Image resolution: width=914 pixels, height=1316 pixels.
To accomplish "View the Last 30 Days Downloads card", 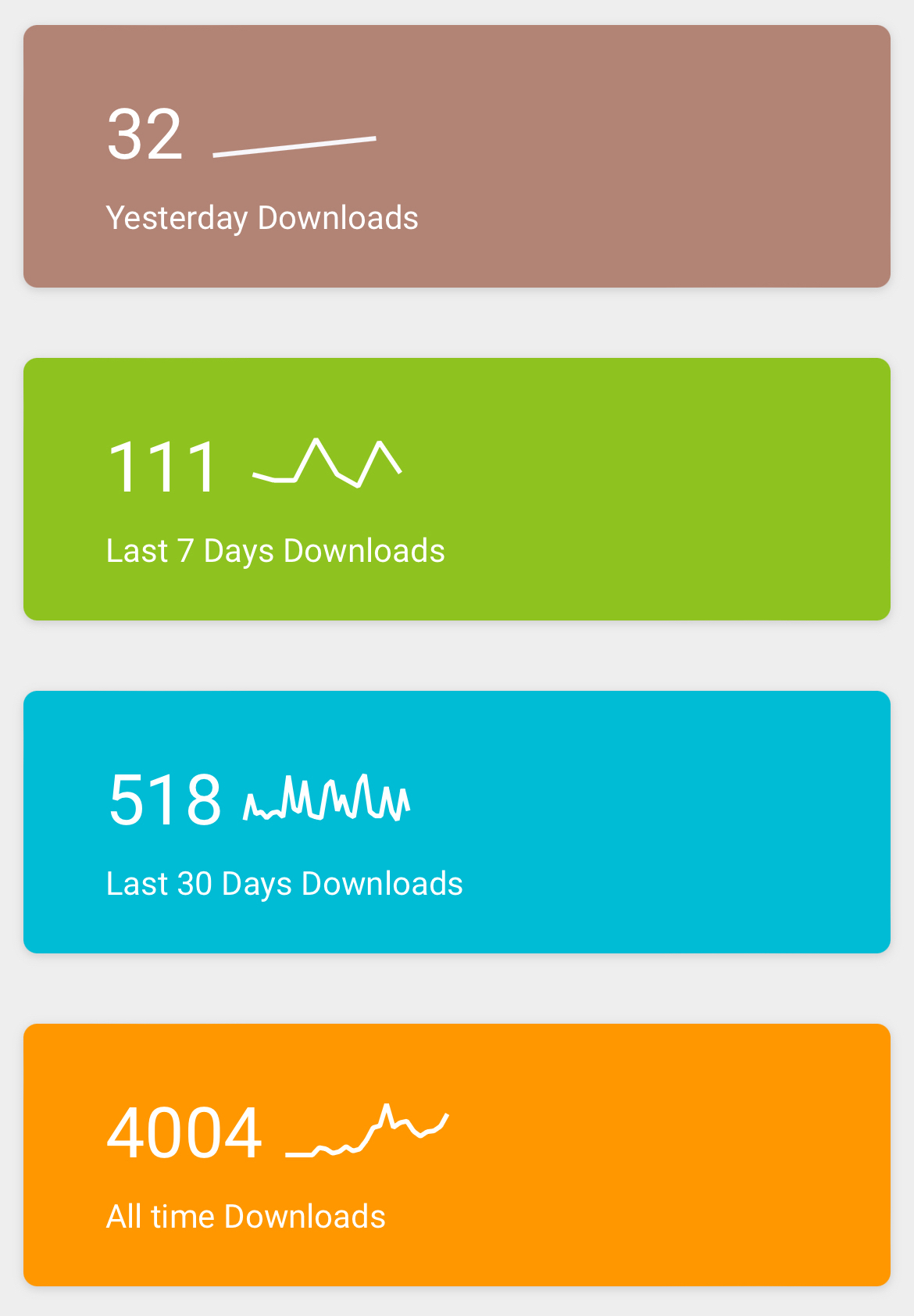I will 457,822.
